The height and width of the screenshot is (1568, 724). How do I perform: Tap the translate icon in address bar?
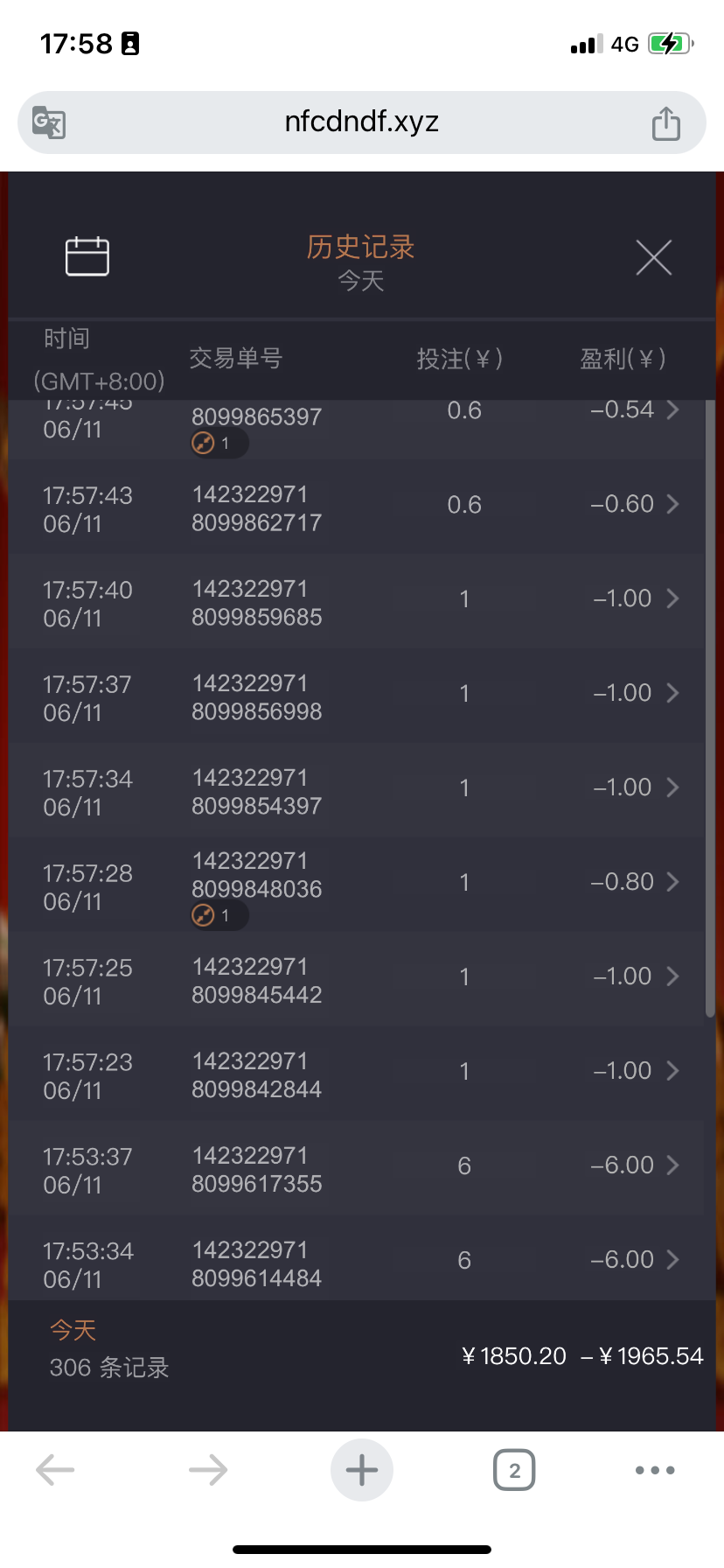pos(49,122)
